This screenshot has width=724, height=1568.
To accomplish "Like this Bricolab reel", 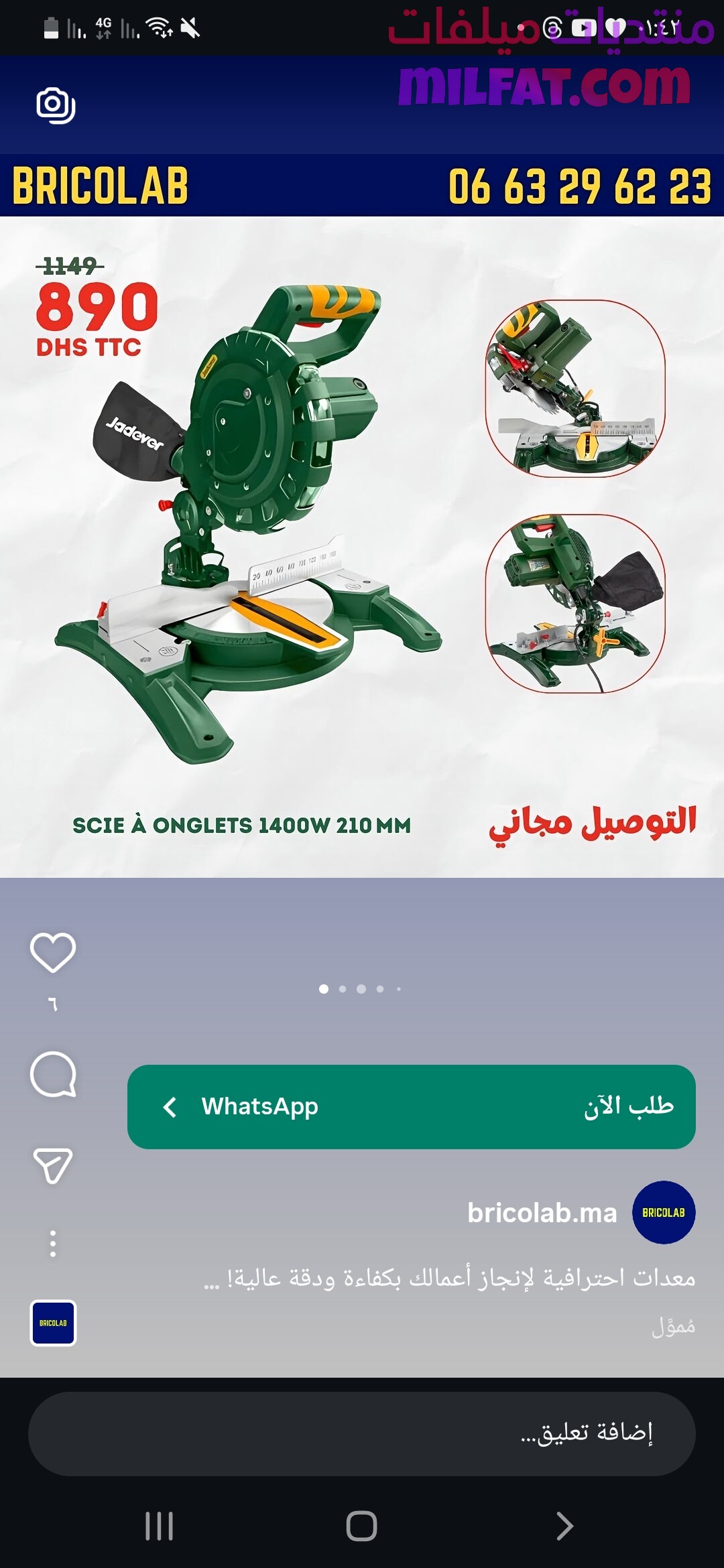I will tap(53, 952).
